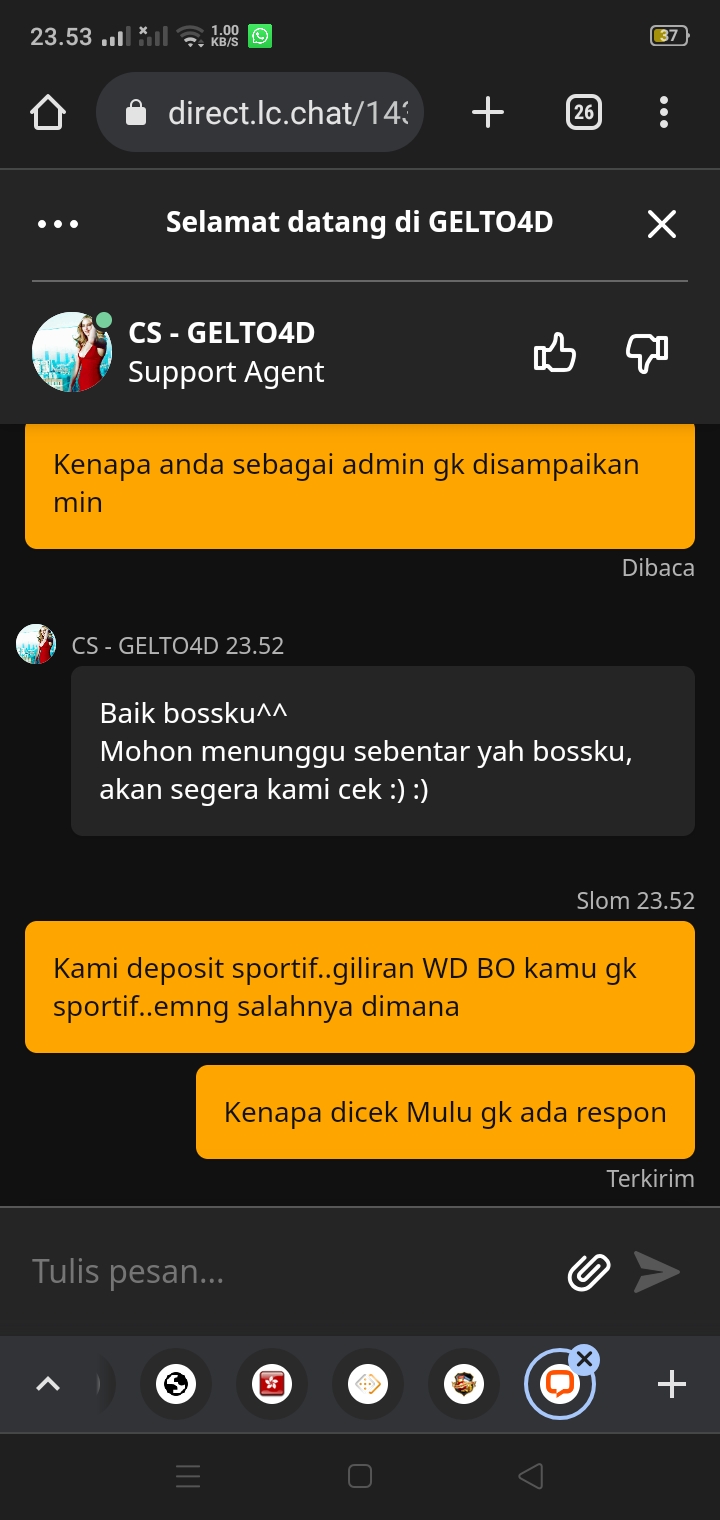Image resolution: width=720 pixels, height=1520 pixels.
Task: Close the current chat tab with the X badge
Action: [585, 1359]
